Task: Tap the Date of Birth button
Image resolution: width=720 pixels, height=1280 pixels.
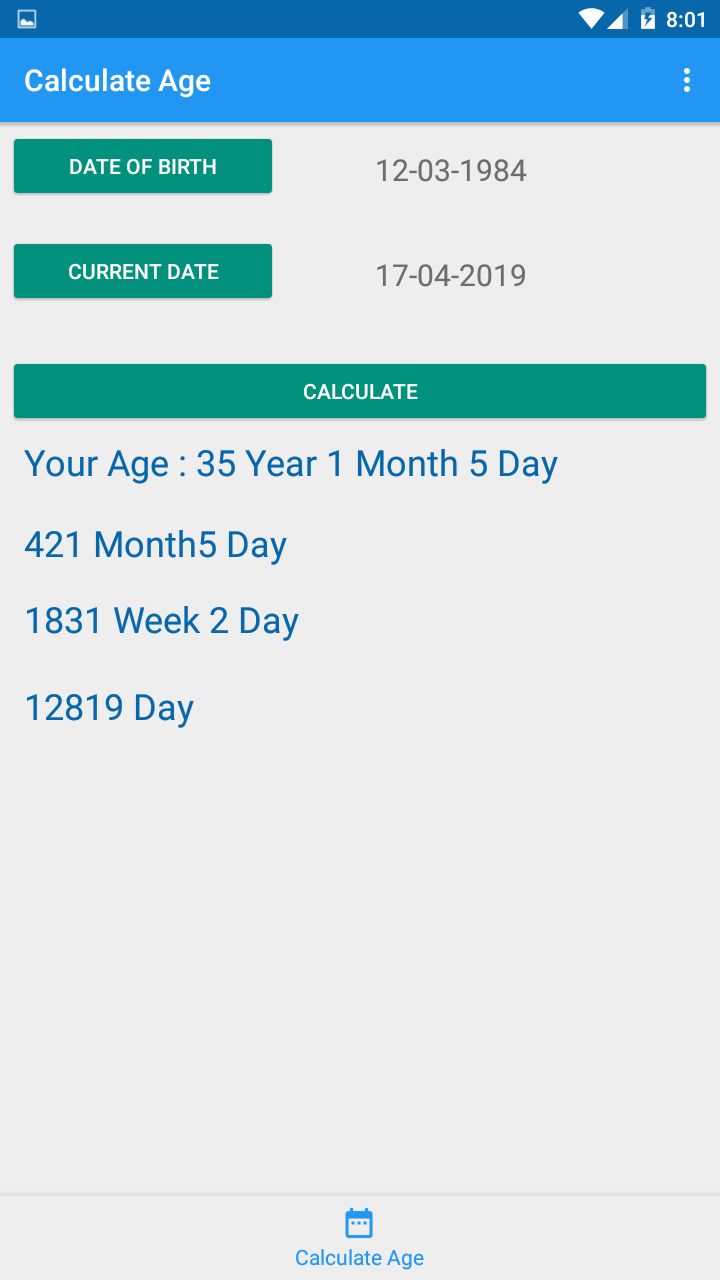Action: [143, 166]
